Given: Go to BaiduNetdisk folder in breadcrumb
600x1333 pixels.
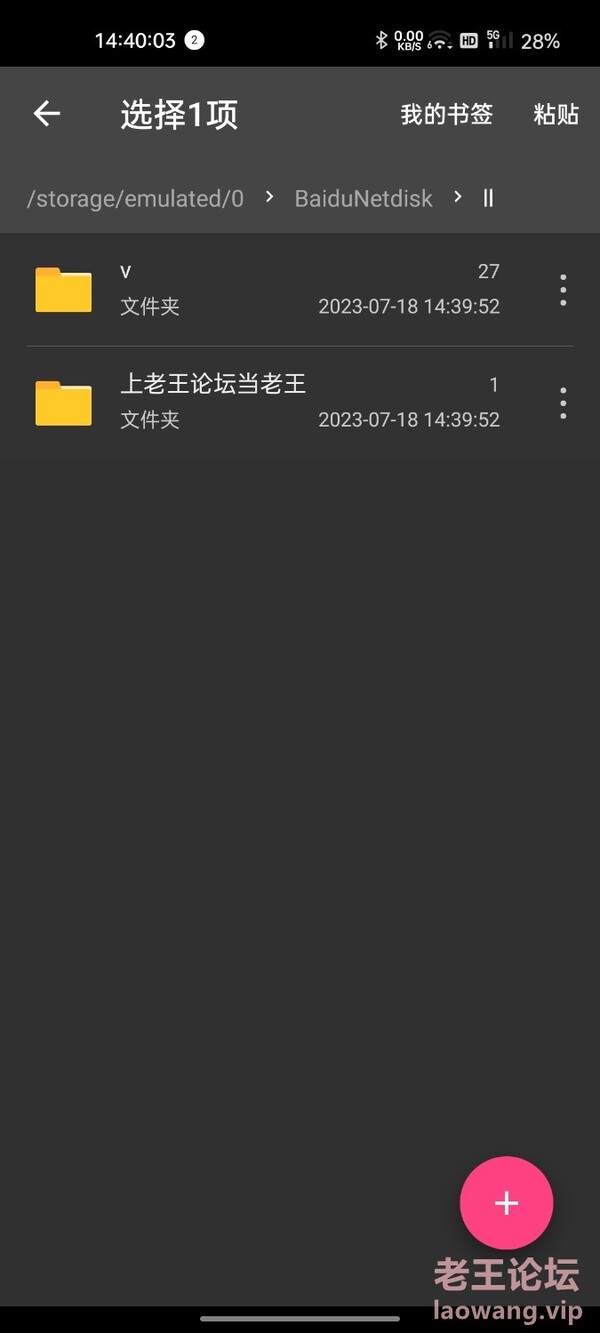Looking at the screenshot, I should 363,198.
